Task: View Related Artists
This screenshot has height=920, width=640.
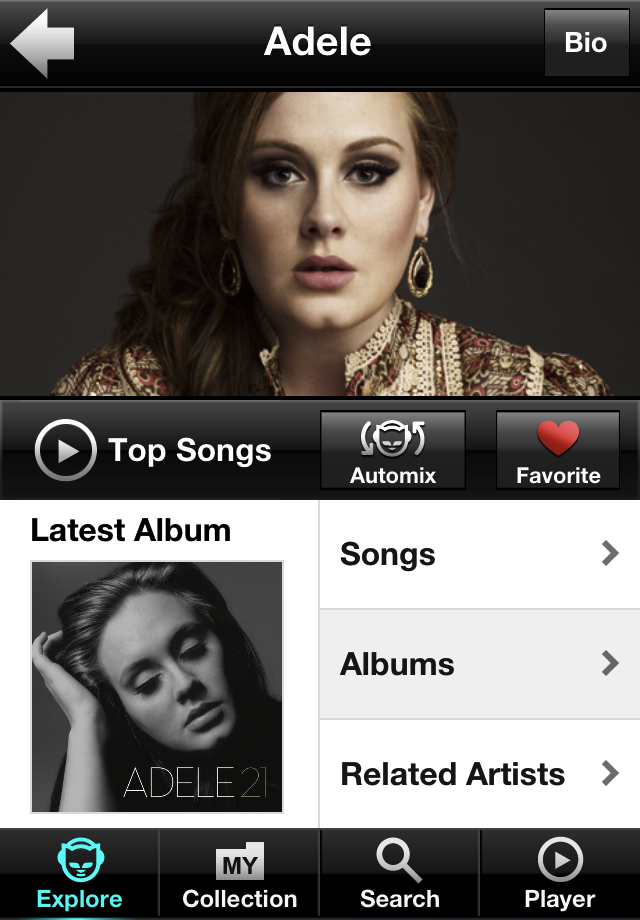Action: click(x=480, y=774)
